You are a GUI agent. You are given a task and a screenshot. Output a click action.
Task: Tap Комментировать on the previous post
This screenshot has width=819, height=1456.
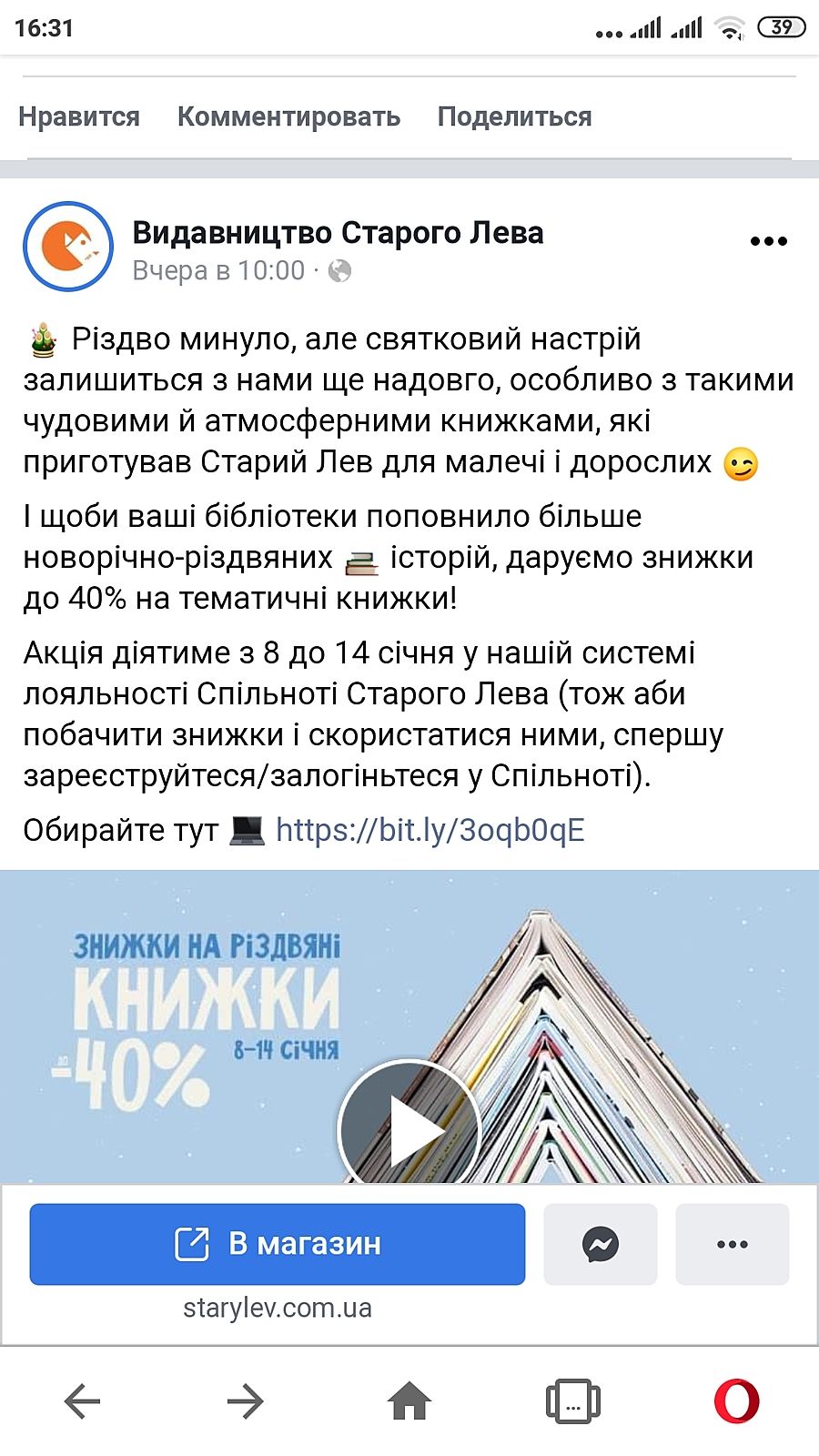tap(288, 116)
